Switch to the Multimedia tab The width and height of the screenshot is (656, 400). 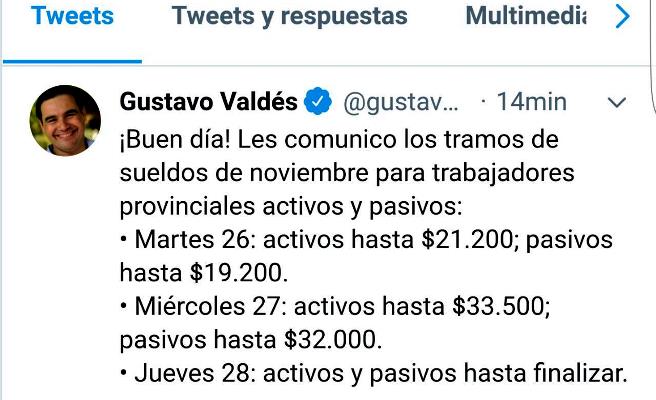coord(526,17)
